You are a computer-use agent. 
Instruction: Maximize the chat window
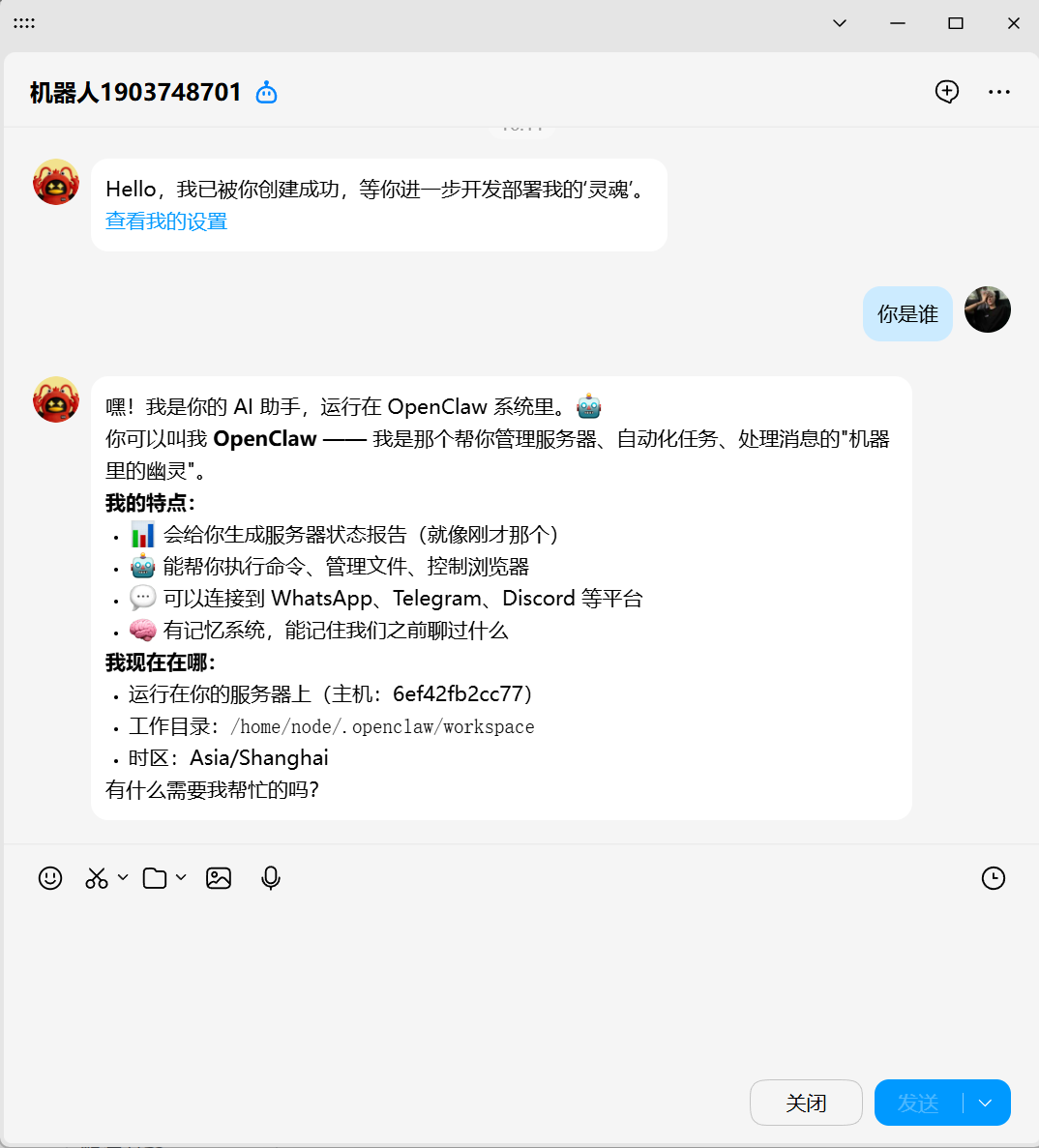click(956, 23)
